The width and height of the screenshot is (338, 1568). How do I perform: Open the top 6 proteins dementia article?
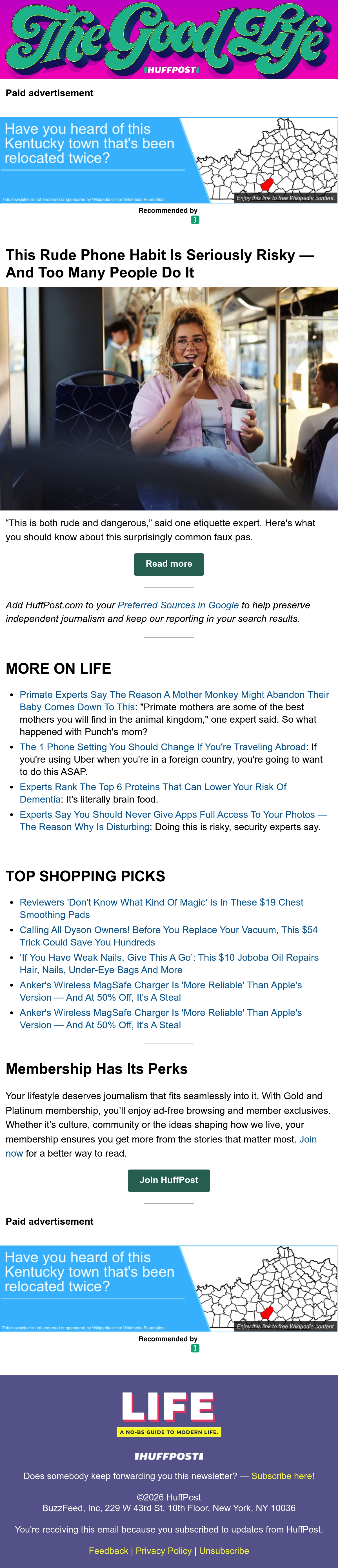pyautogui.click(x=153, y=792)
